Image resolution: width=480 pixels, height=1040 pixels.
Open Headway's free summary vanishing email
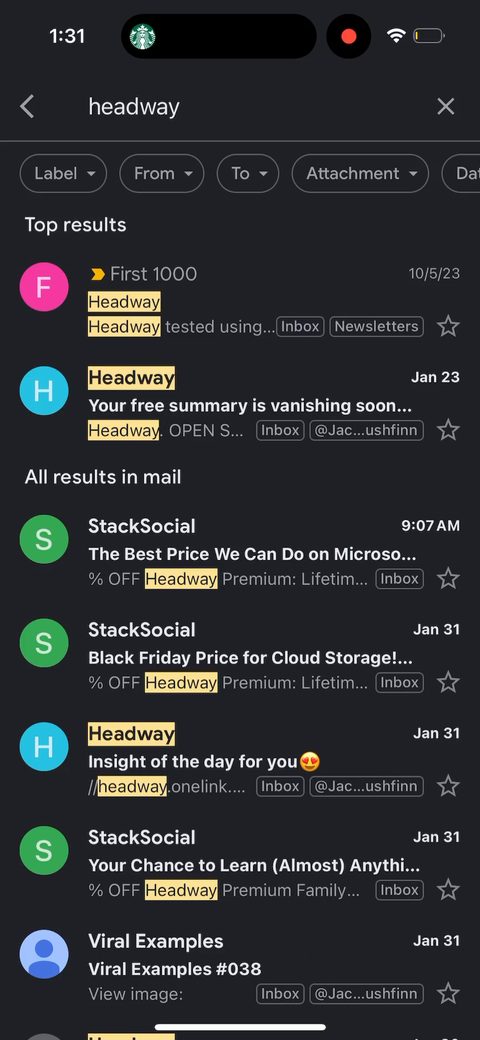[240, 404]
